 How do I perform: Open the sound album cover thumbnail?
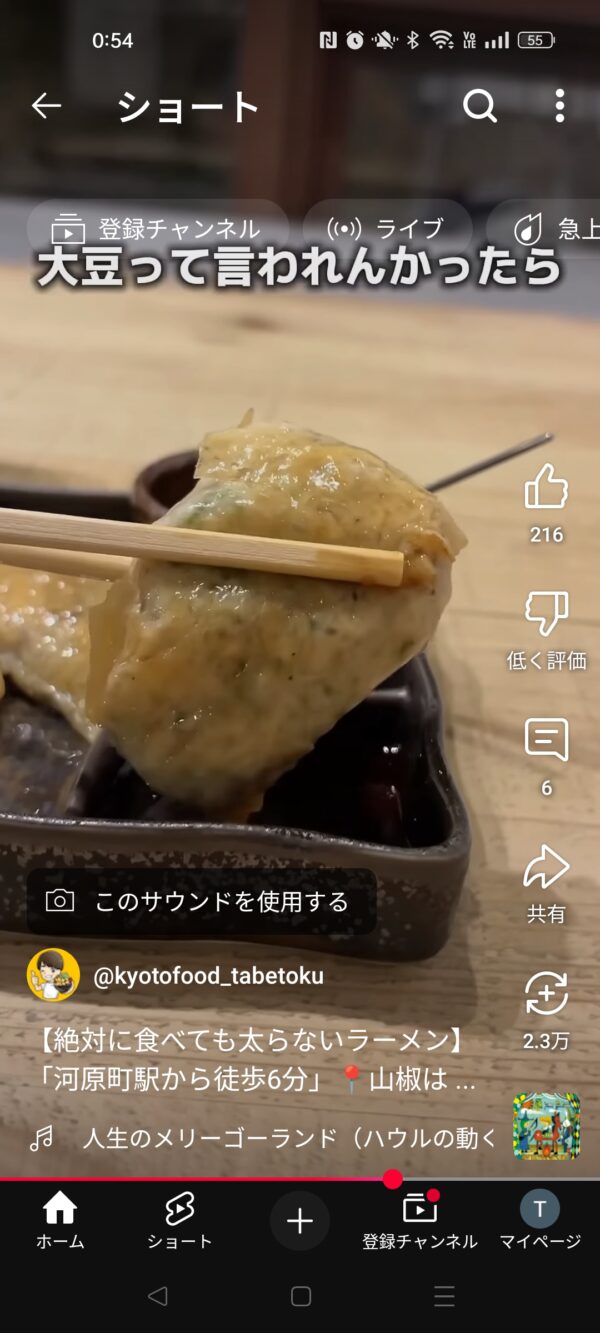[547, 1125]
